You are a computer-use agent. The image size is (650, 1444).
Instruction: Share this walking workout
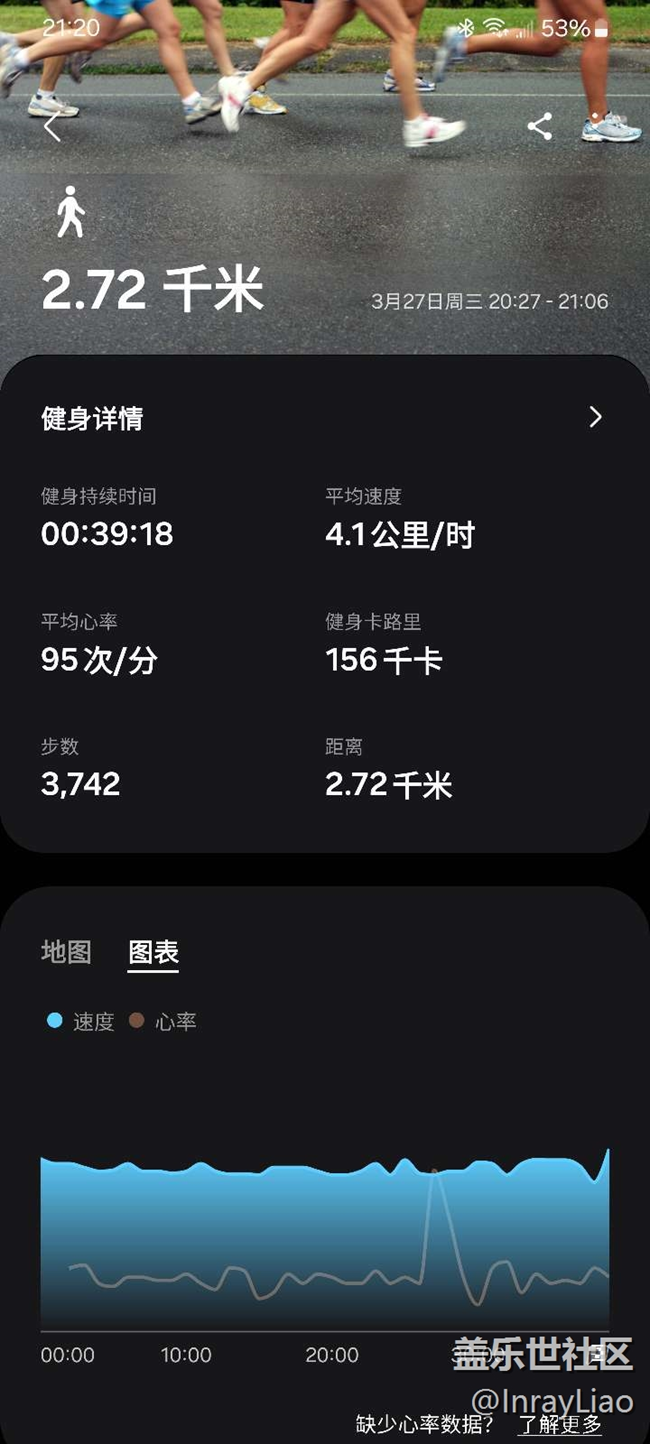coord(540,126)
